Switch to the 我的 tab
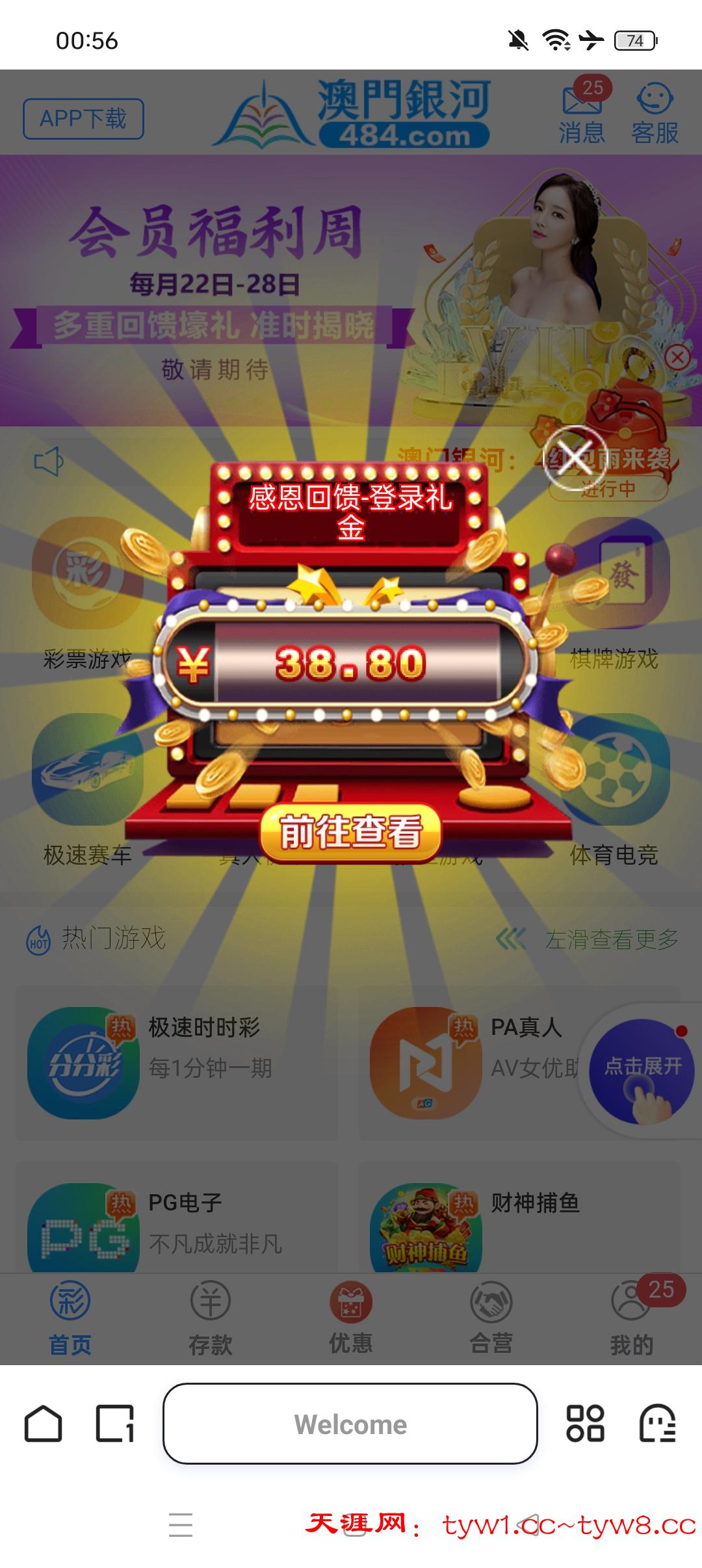The height and width of the screenshot is (1568, 702). tap(630, 1318)
